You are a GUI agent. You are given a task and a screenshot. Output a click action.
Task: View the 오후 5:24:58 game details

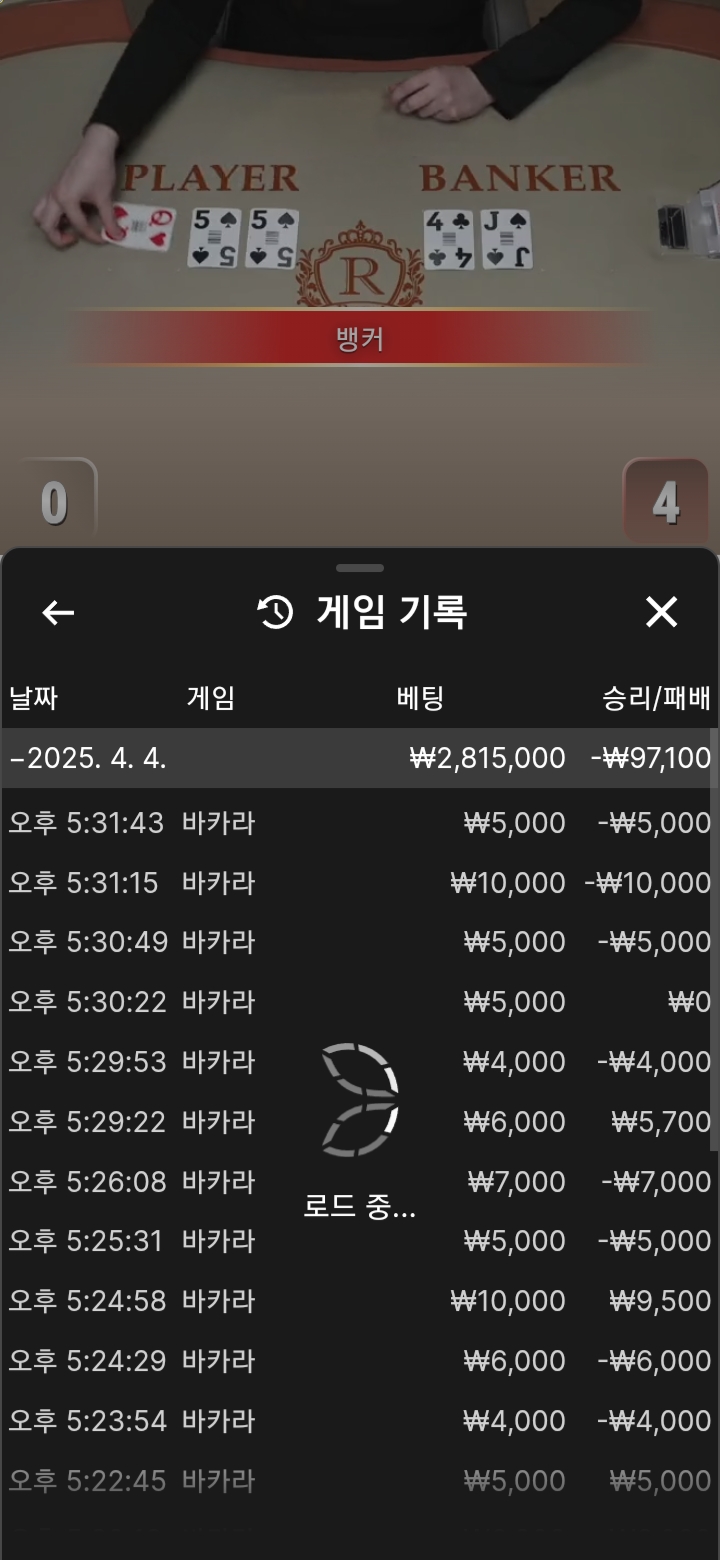pyautogui.click(x=358, y=1301)
